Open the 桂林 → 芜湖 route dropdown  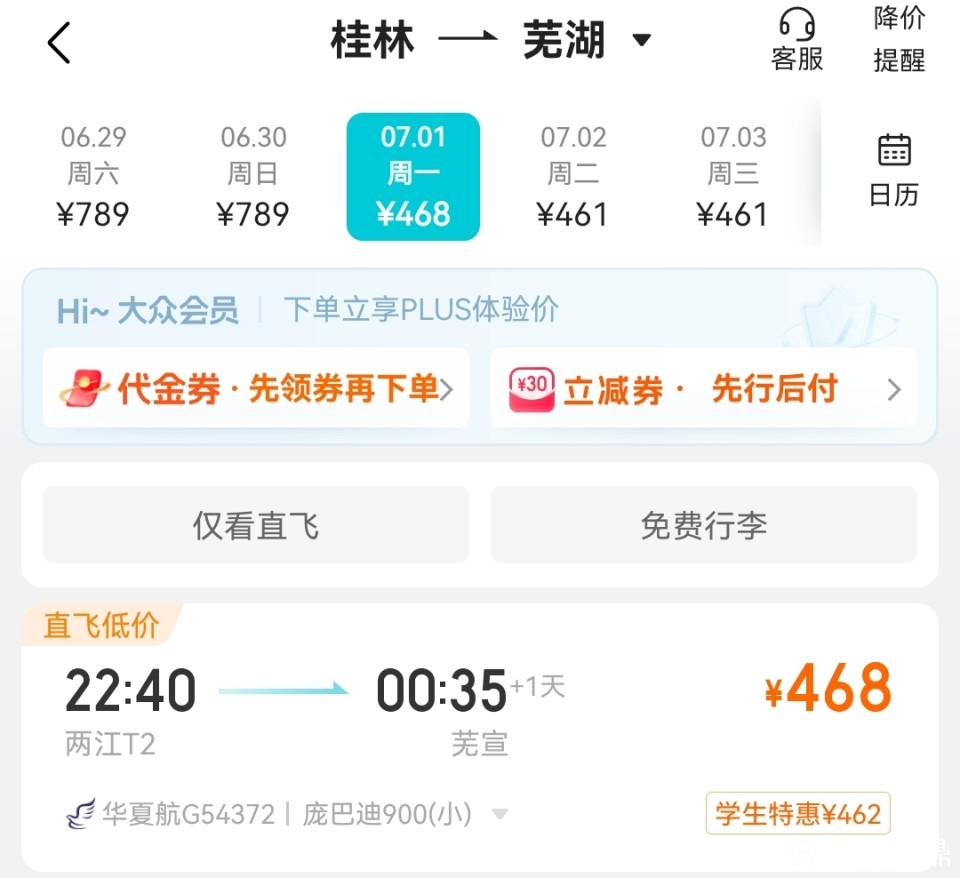click(x=641, y=41)
